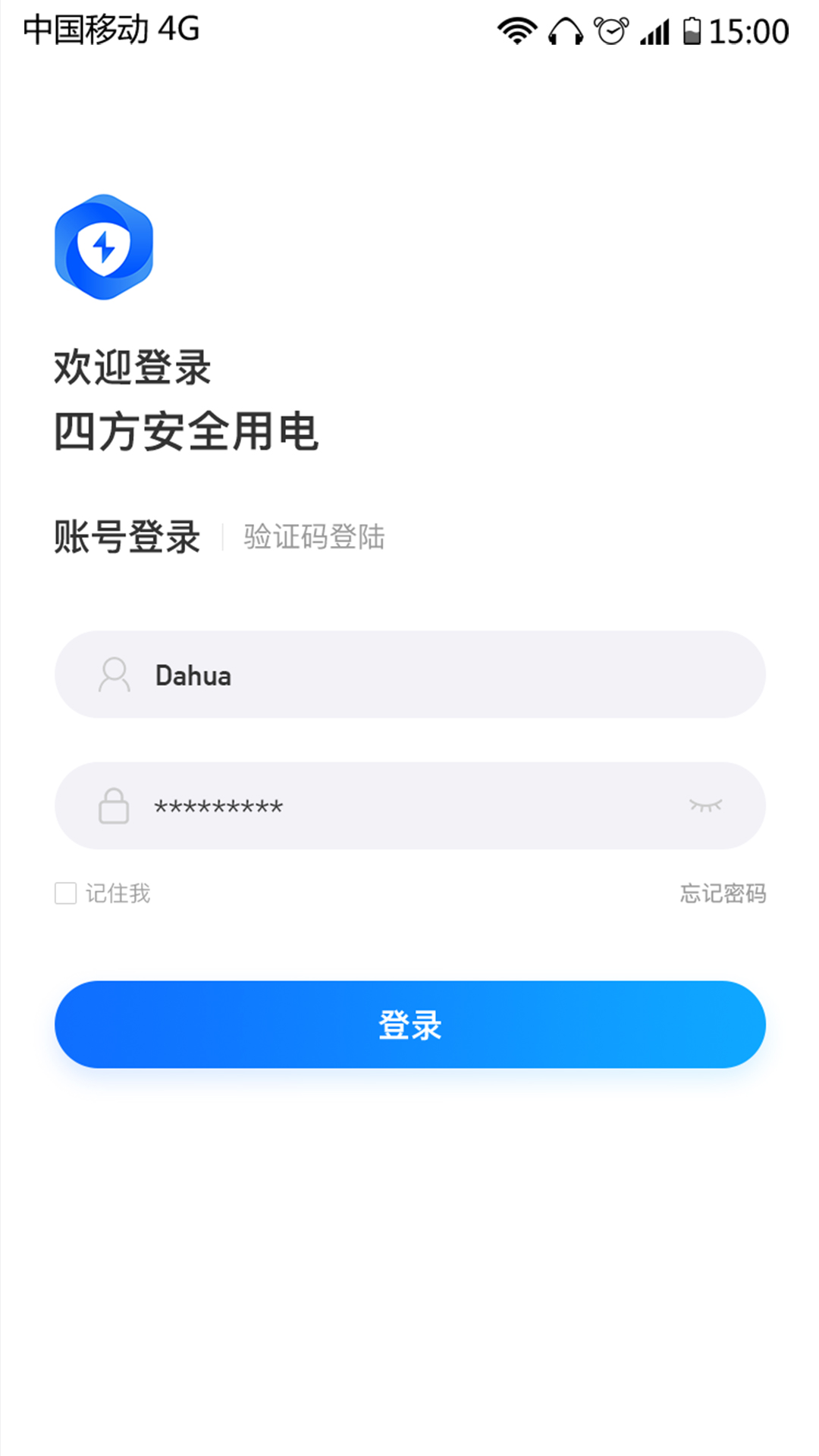Enable the 记住我 remember me checkbox
The image size is (819, 1456).
tap(67, 893)
